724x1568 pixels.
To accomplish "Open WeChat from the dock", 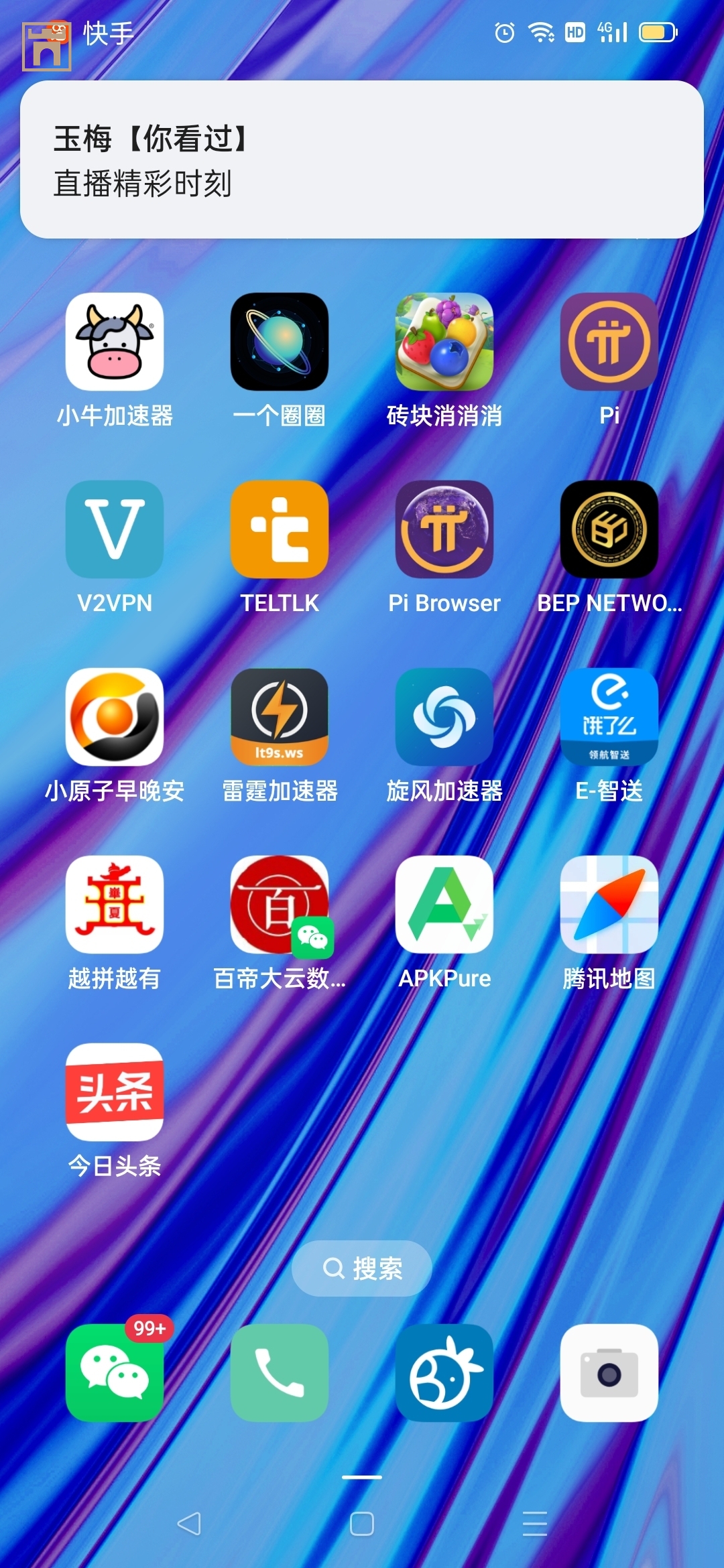I will pyautogui.click(x=114, y=1374).
